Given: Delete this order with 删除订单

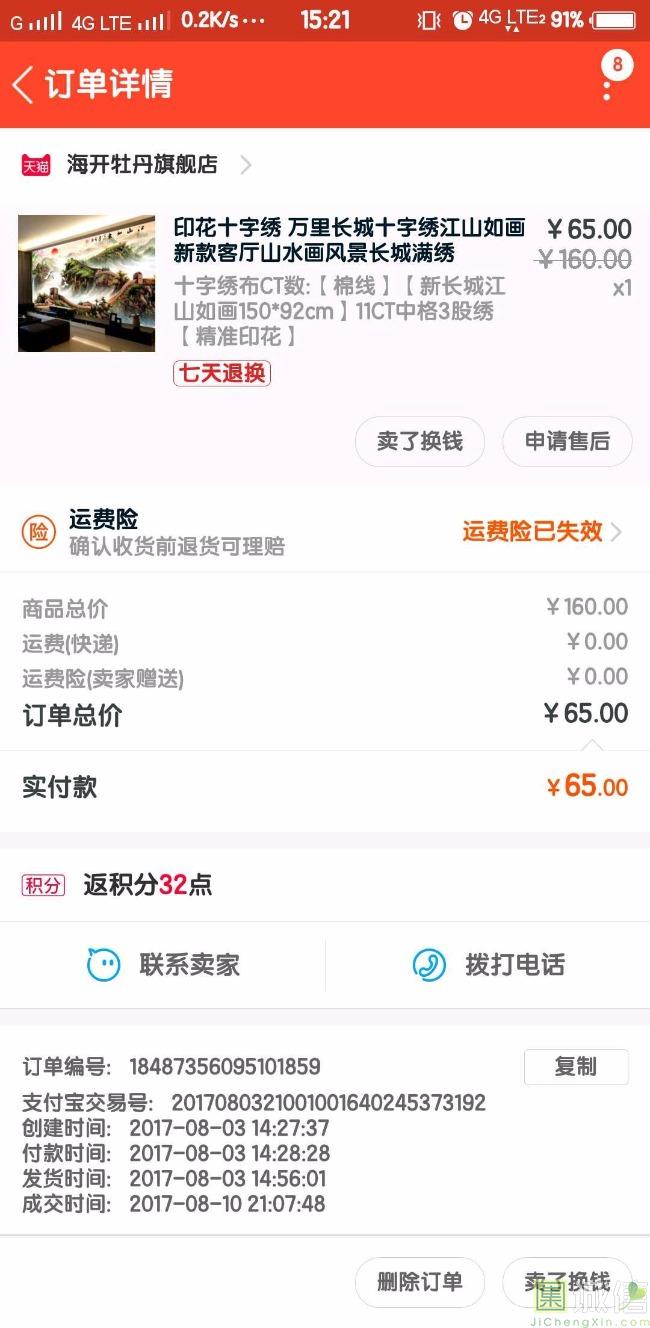Looking at the screenshot, I should pyautogui.click(x=420, y=1282).
